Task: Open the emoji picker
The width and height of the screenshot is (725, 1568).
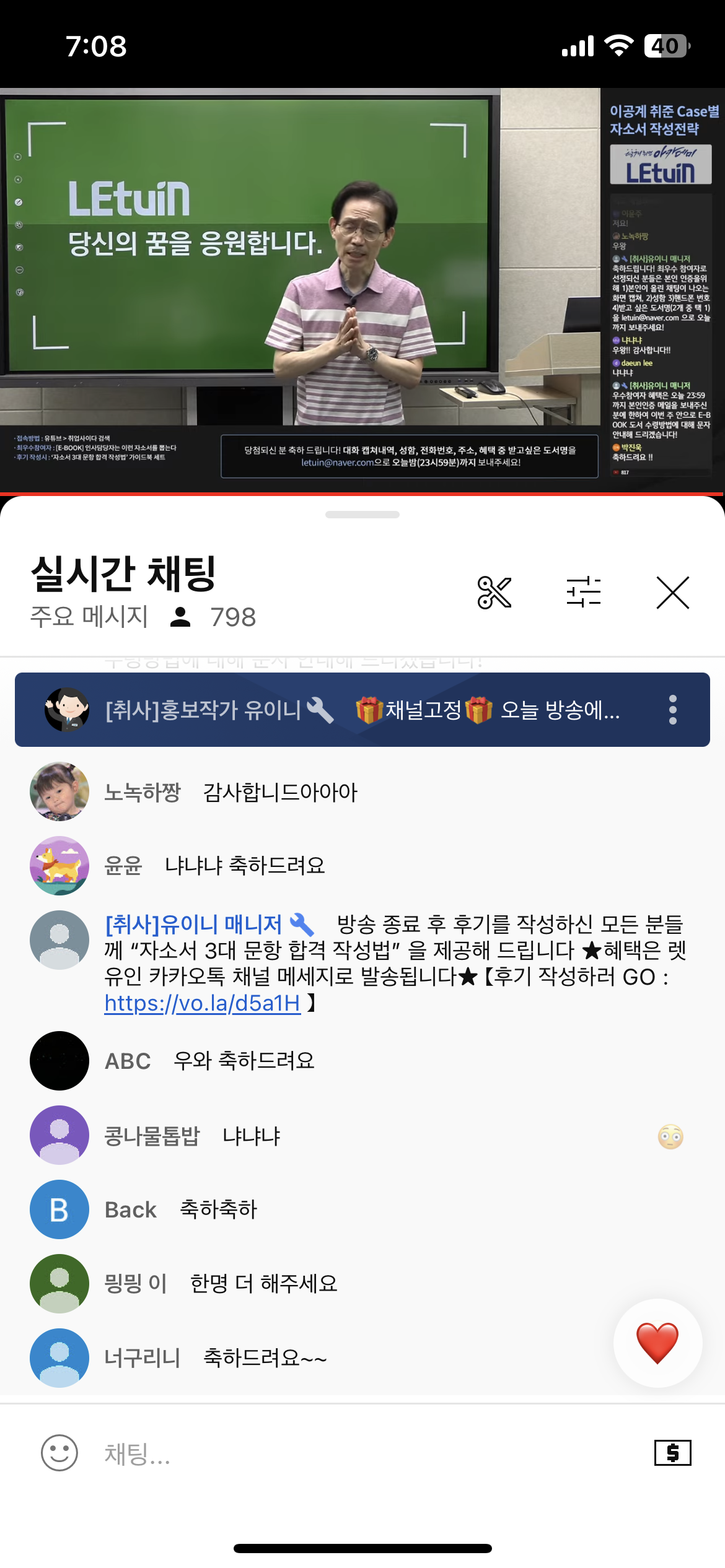Action: click(59, 1452)
